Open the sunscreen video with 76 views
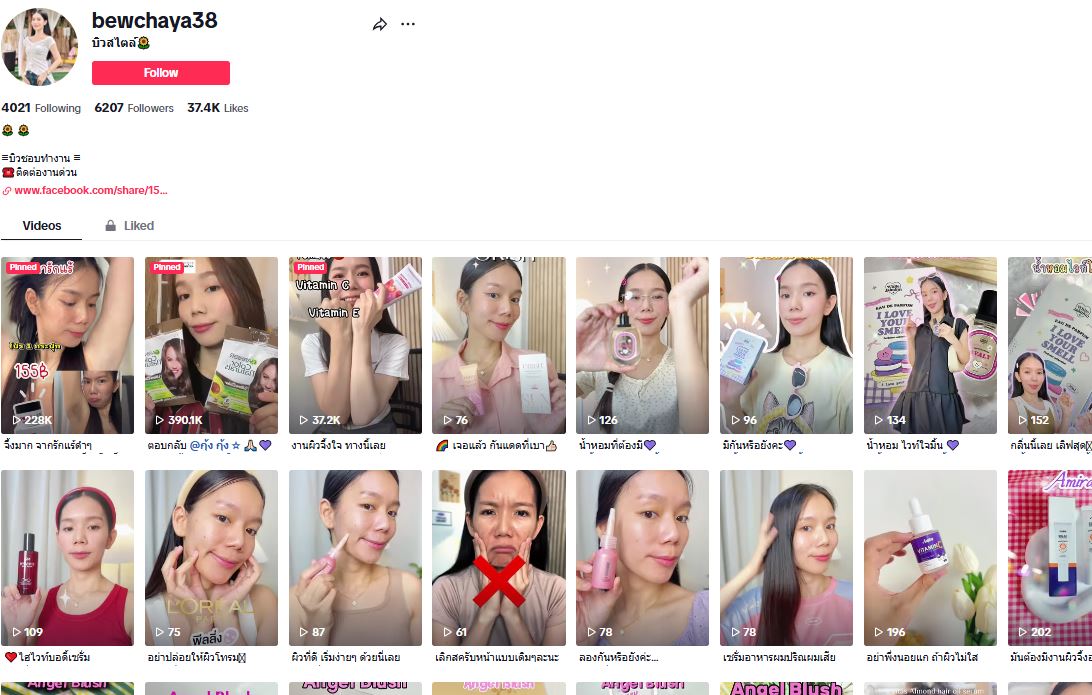Viewport: 1092px width, 695px height. [499, 345]
